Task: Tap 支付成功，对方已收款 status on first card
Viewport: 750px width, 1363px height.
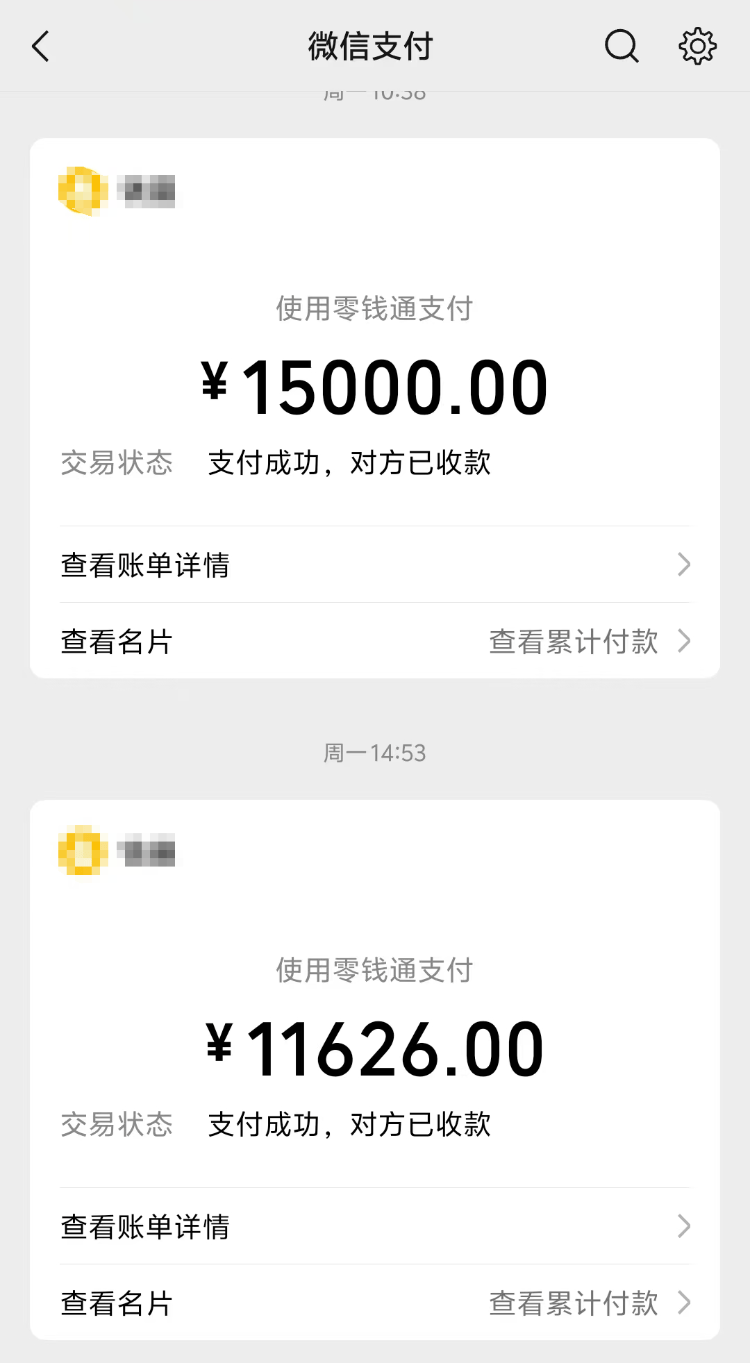Action: click(x=347, y=462)
